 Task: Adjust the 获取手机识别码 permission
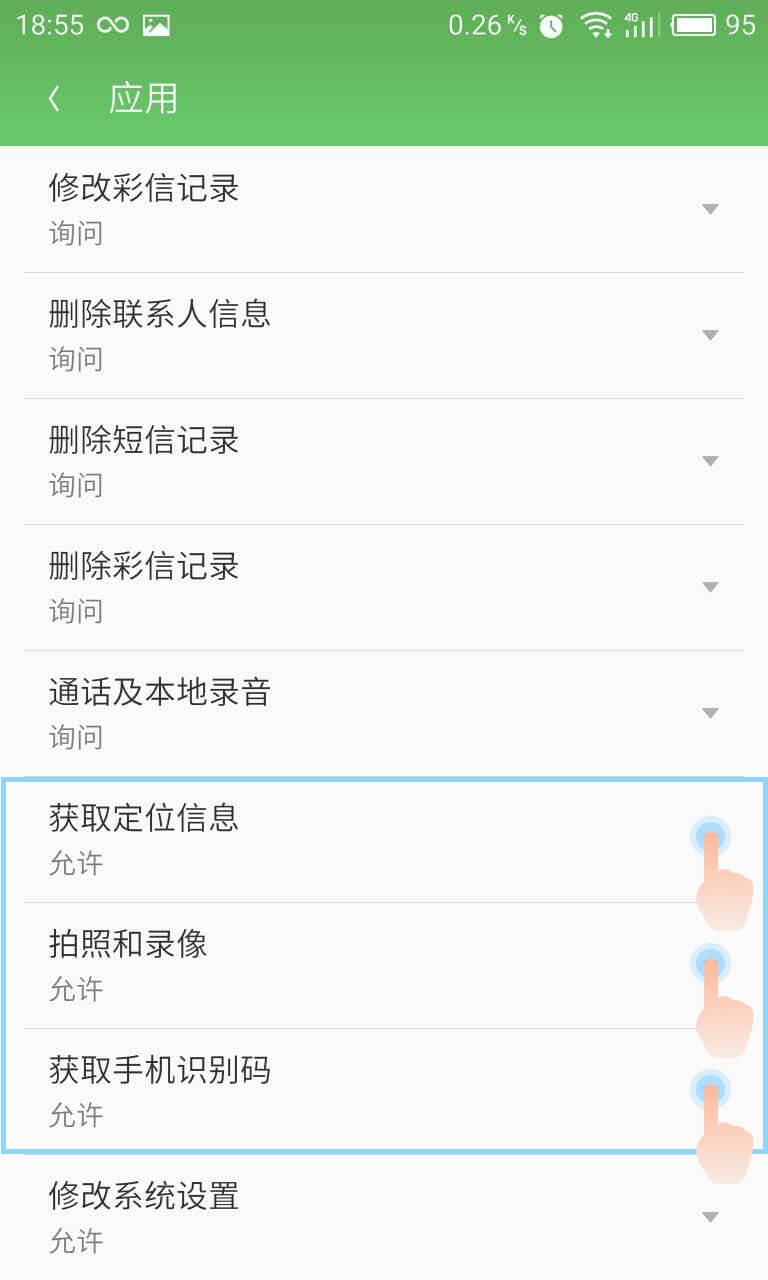coord(710,1090)
